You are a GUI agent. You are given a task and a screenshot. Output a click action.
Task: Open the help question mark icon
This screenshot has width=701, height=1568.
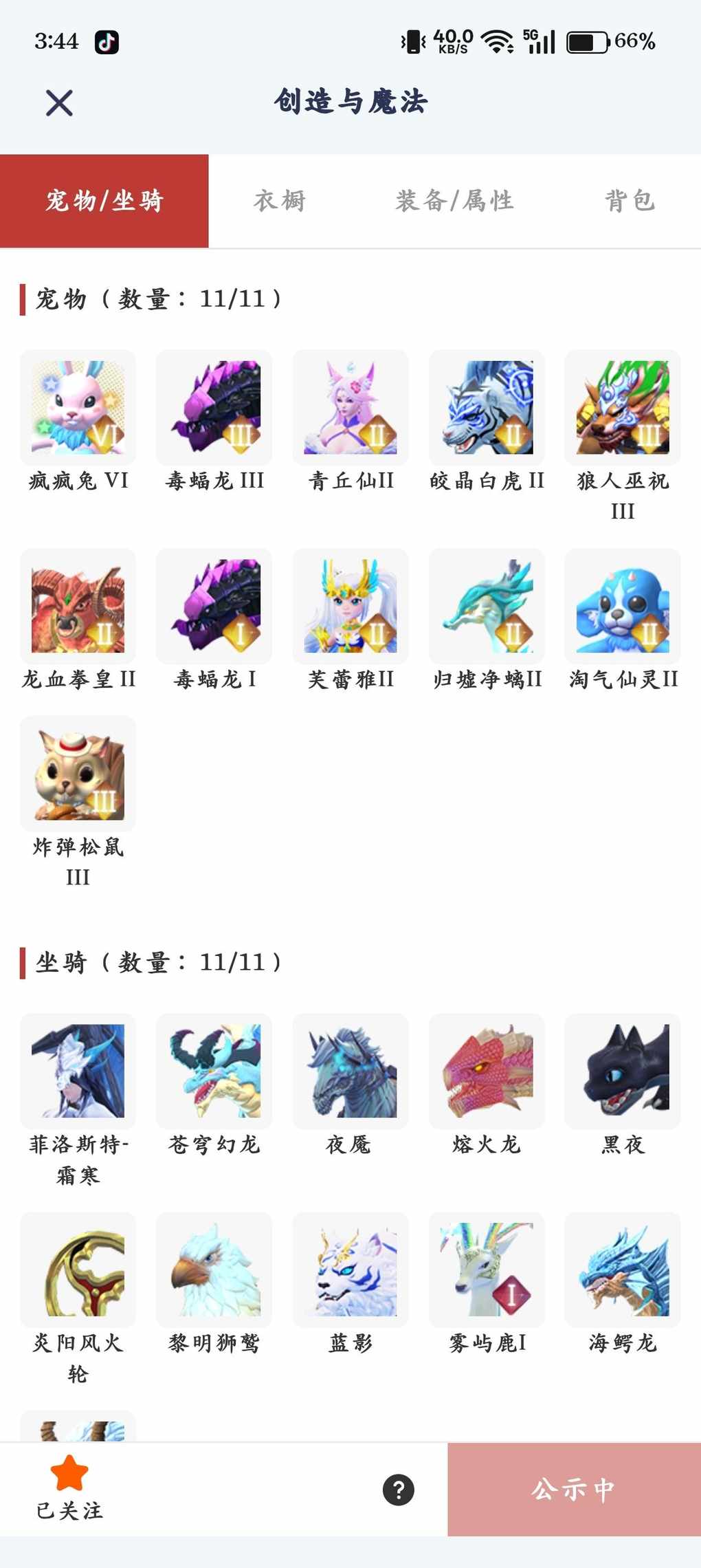(399, 1490)
